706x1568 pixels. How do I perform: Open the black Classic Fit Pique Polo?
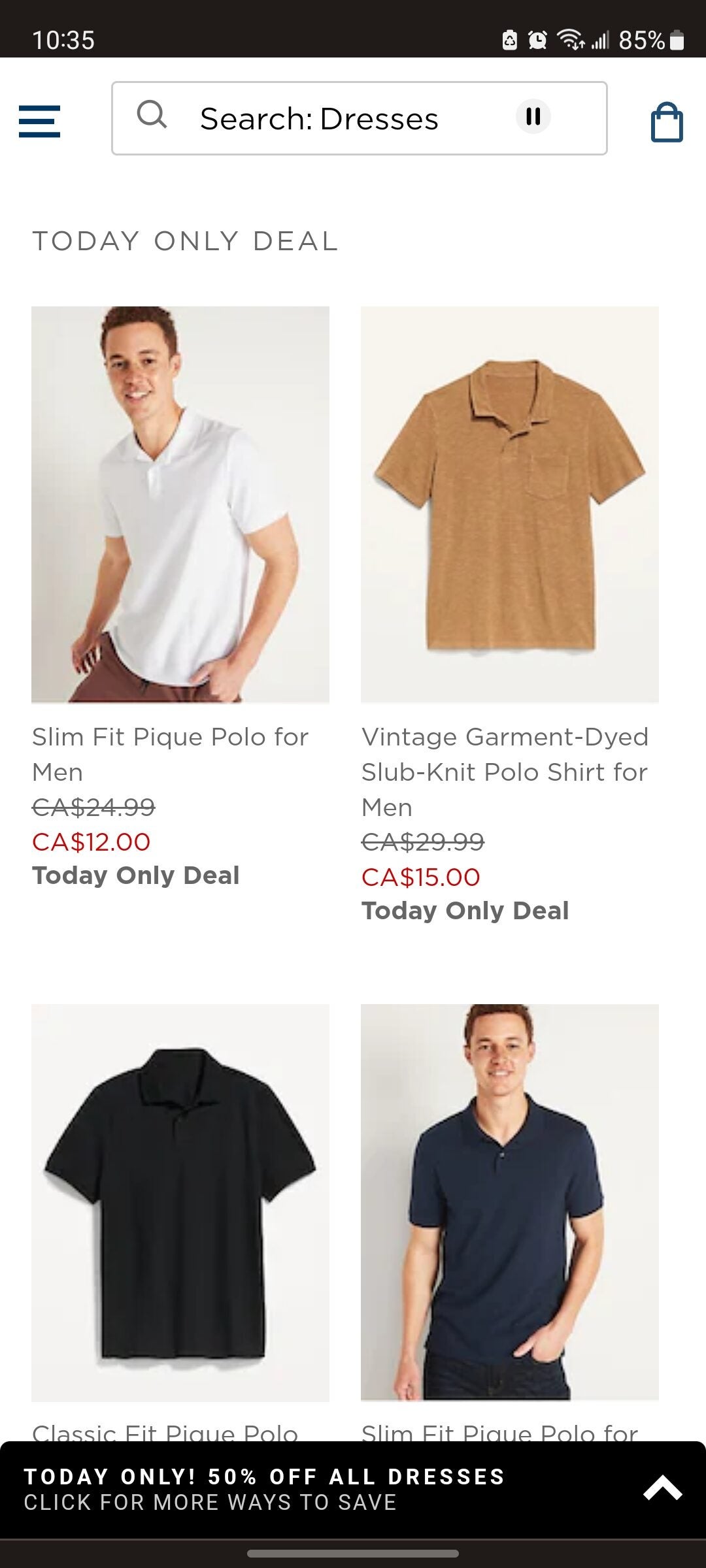[180, 1202]
